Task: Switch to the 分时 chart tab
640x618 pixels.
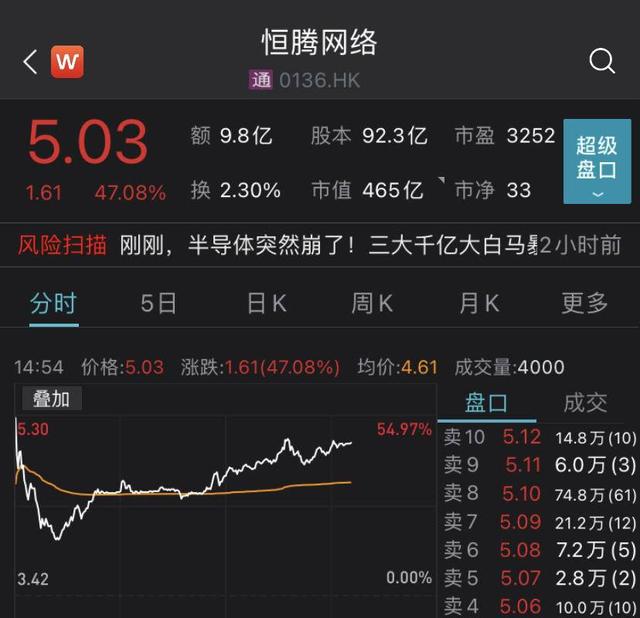Action: click(53, 303)
